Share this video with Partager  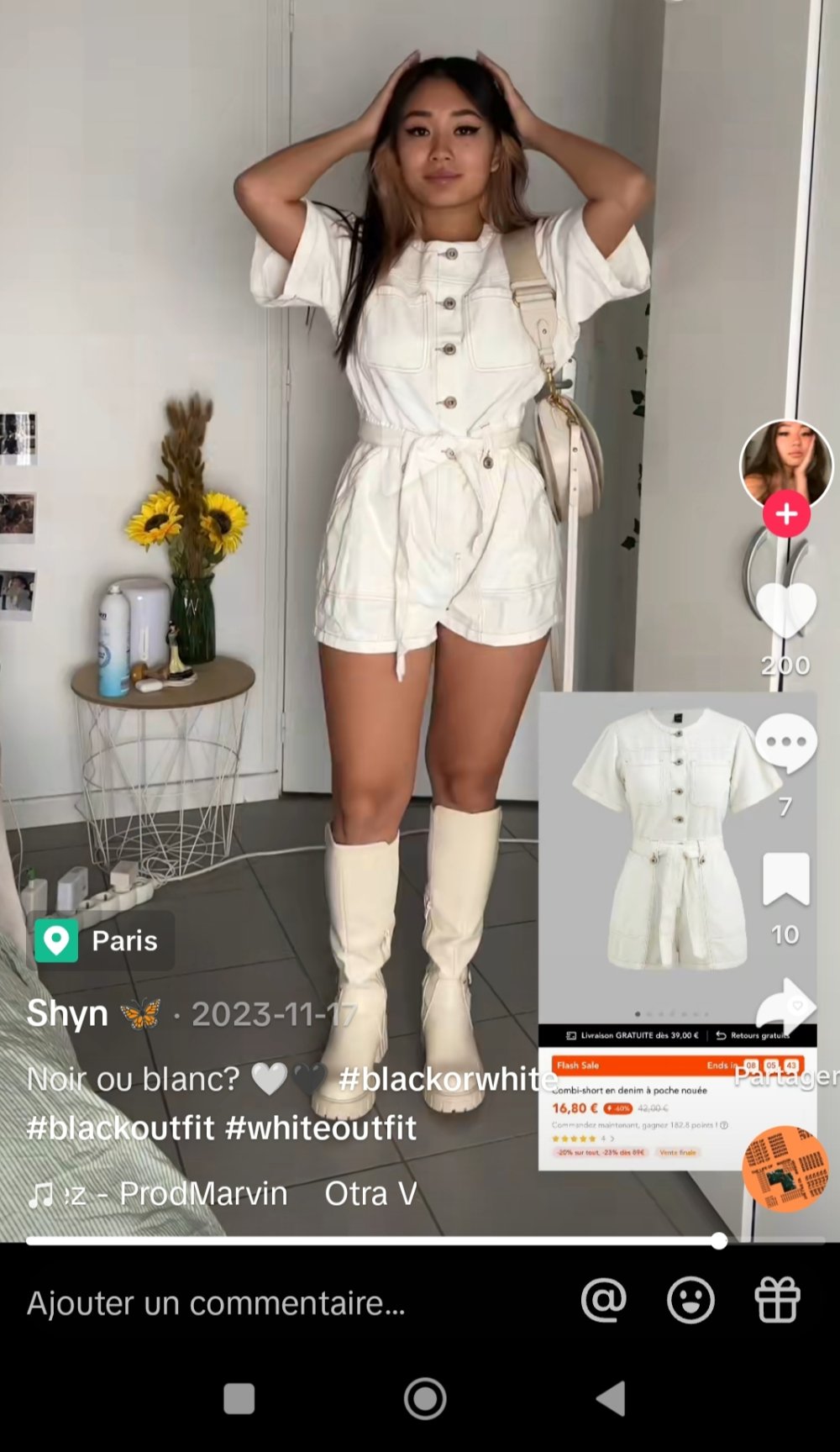(785, 1008)
